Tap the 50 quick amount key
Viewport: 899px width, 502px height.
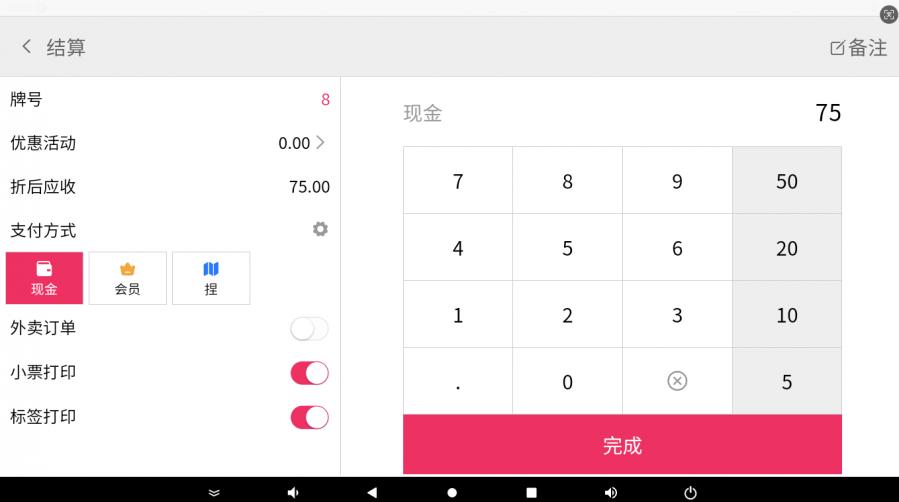tap(786, 181)
